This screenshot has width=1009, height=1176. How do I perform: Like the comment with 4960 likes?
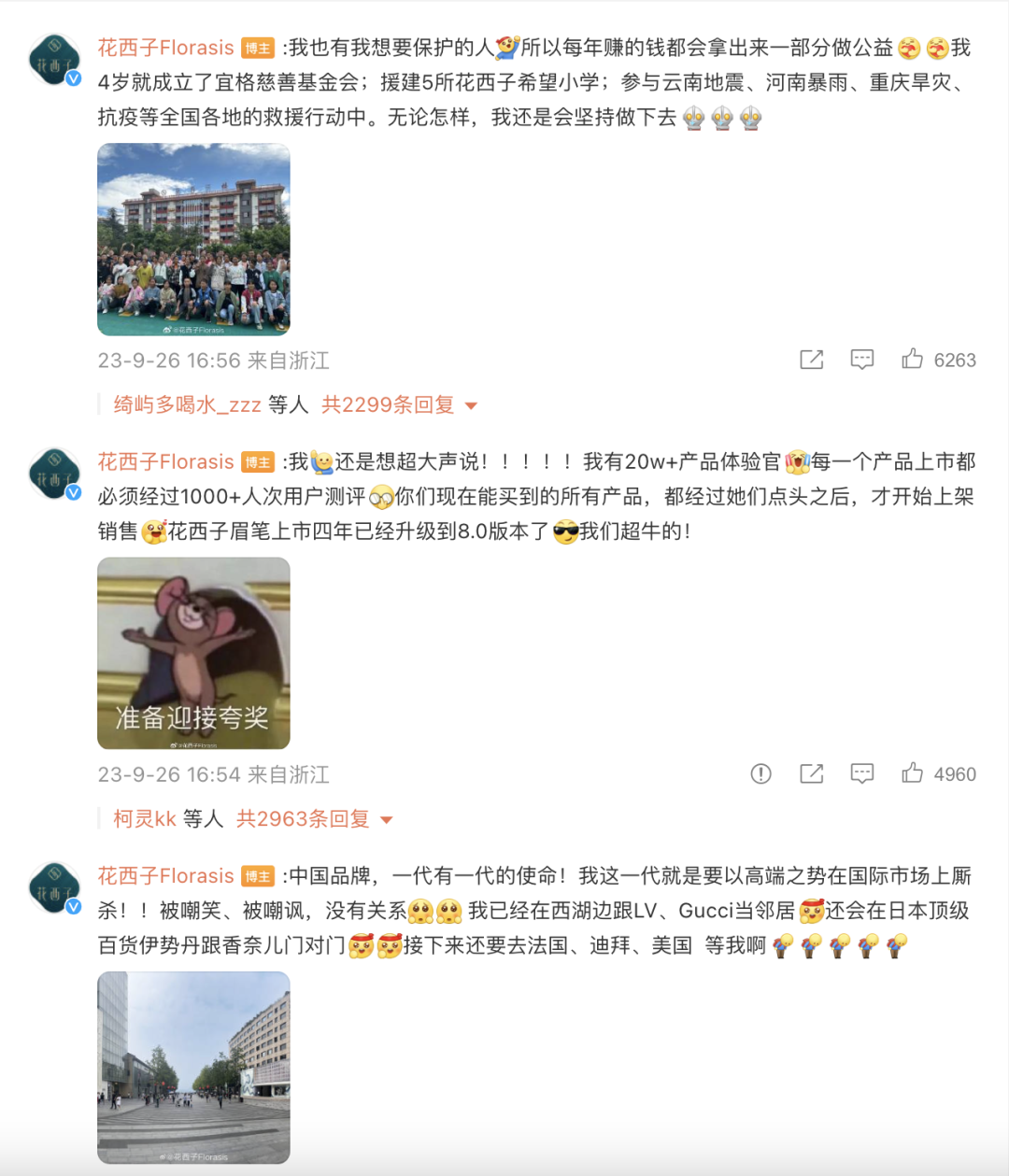coord(912,773)
